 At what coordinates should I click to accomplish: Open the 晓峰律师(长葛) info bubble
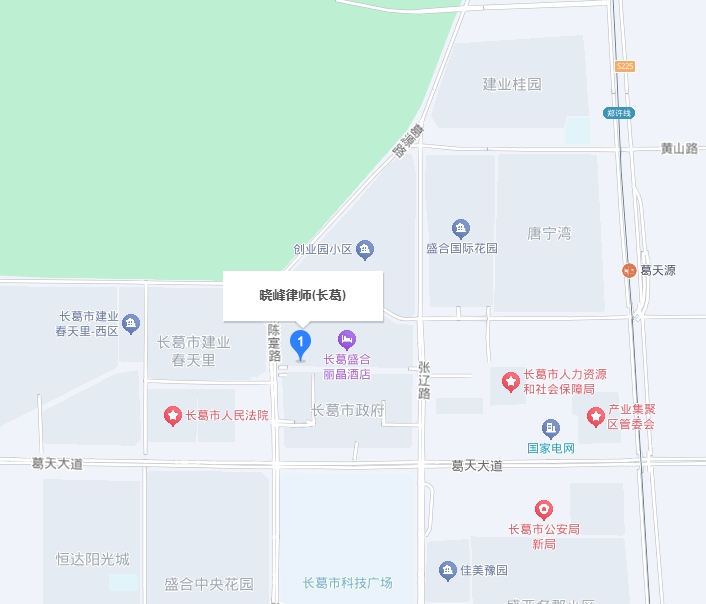[x=302, y=296]
